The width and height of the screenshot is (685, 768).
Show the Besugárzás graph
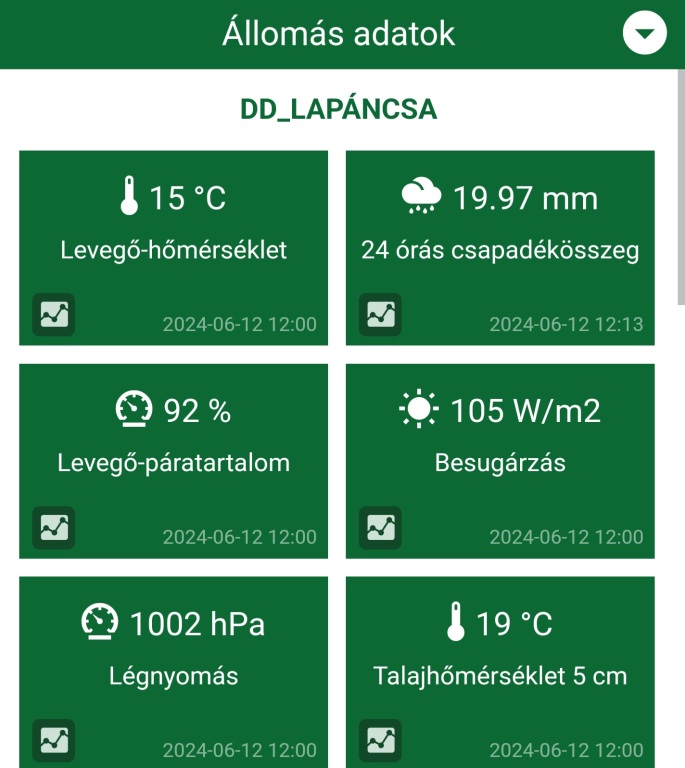coord(380,528)
